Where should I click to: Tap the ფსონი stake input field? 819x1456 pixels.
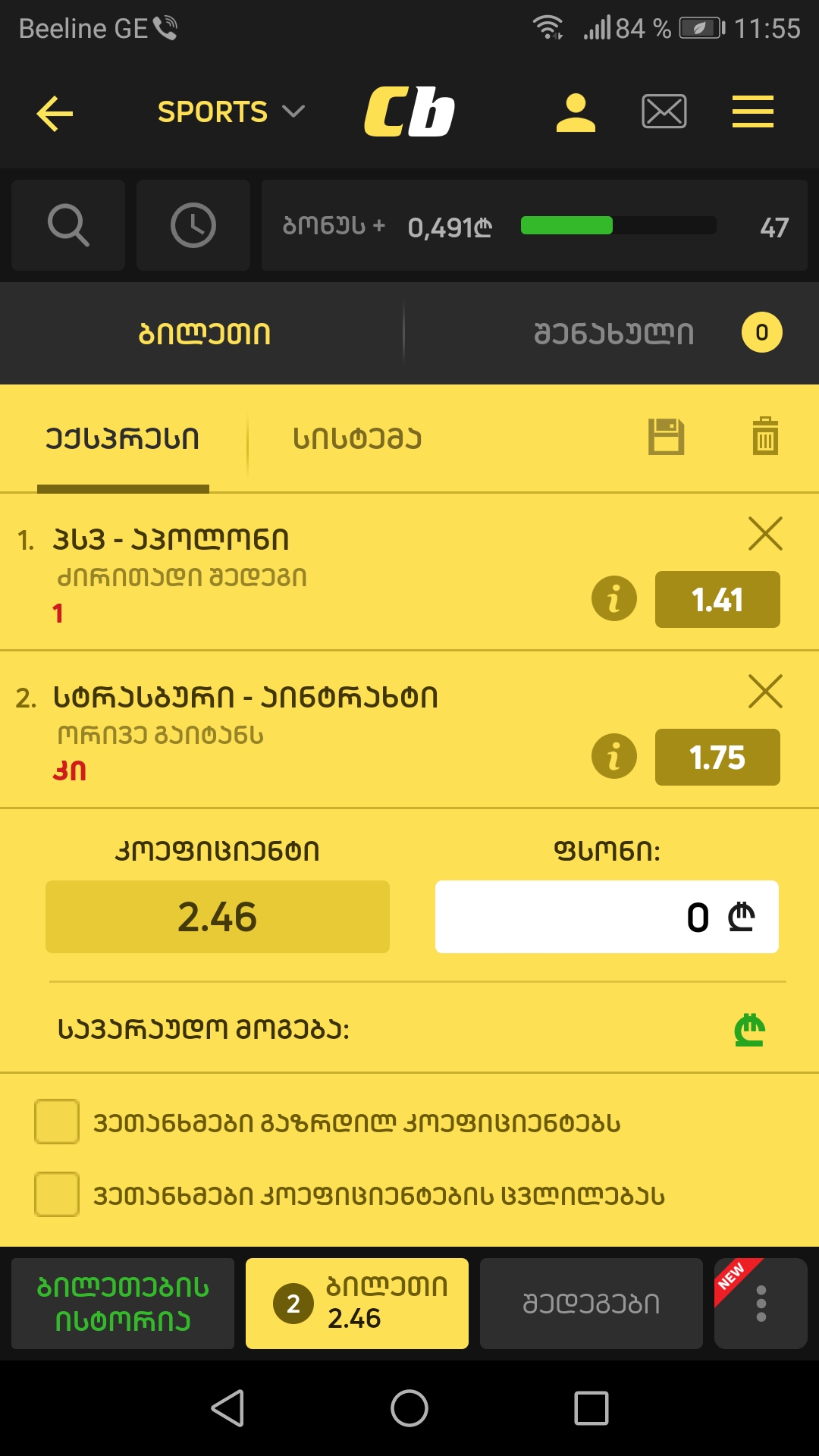[x=606, y=917]
